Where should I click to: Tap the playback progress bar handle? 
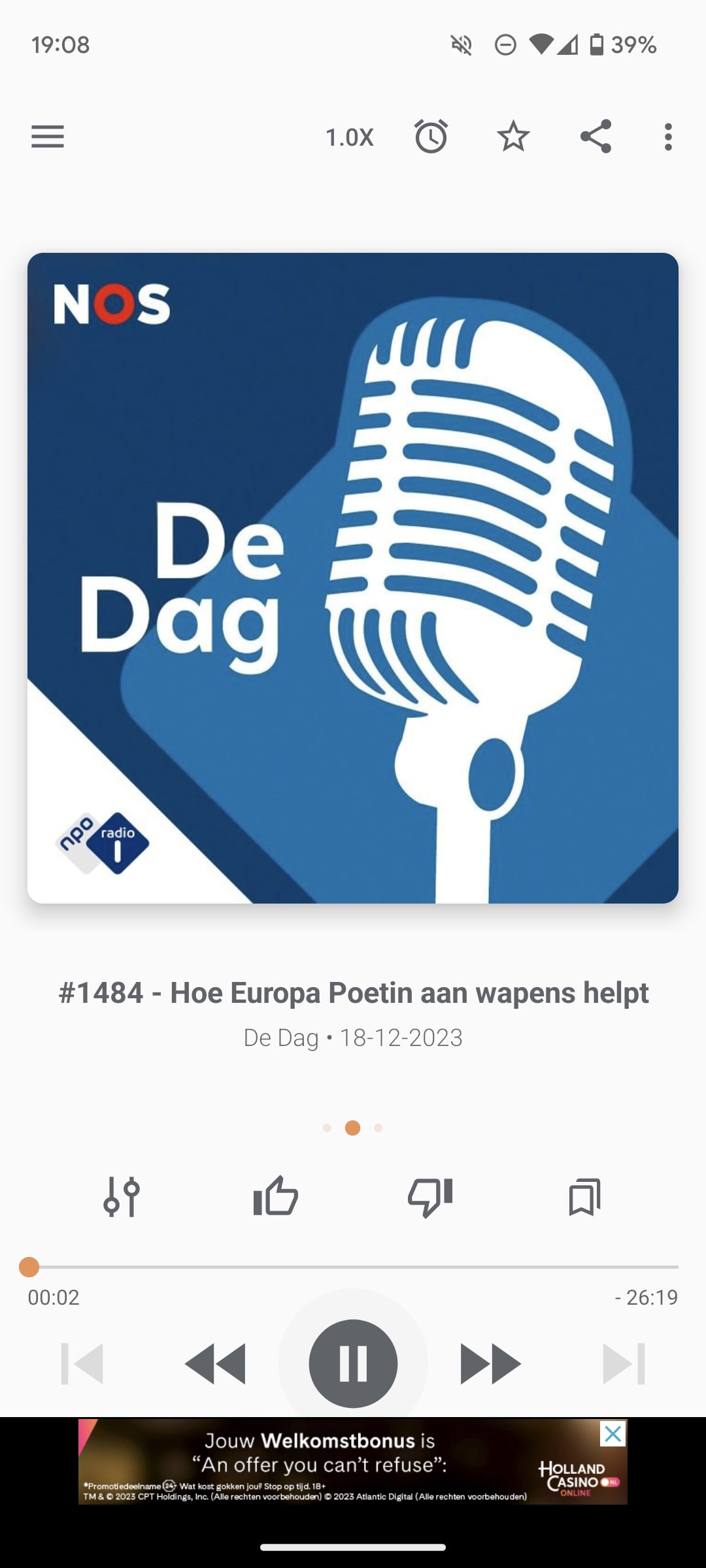click(x=29, y=1267)
